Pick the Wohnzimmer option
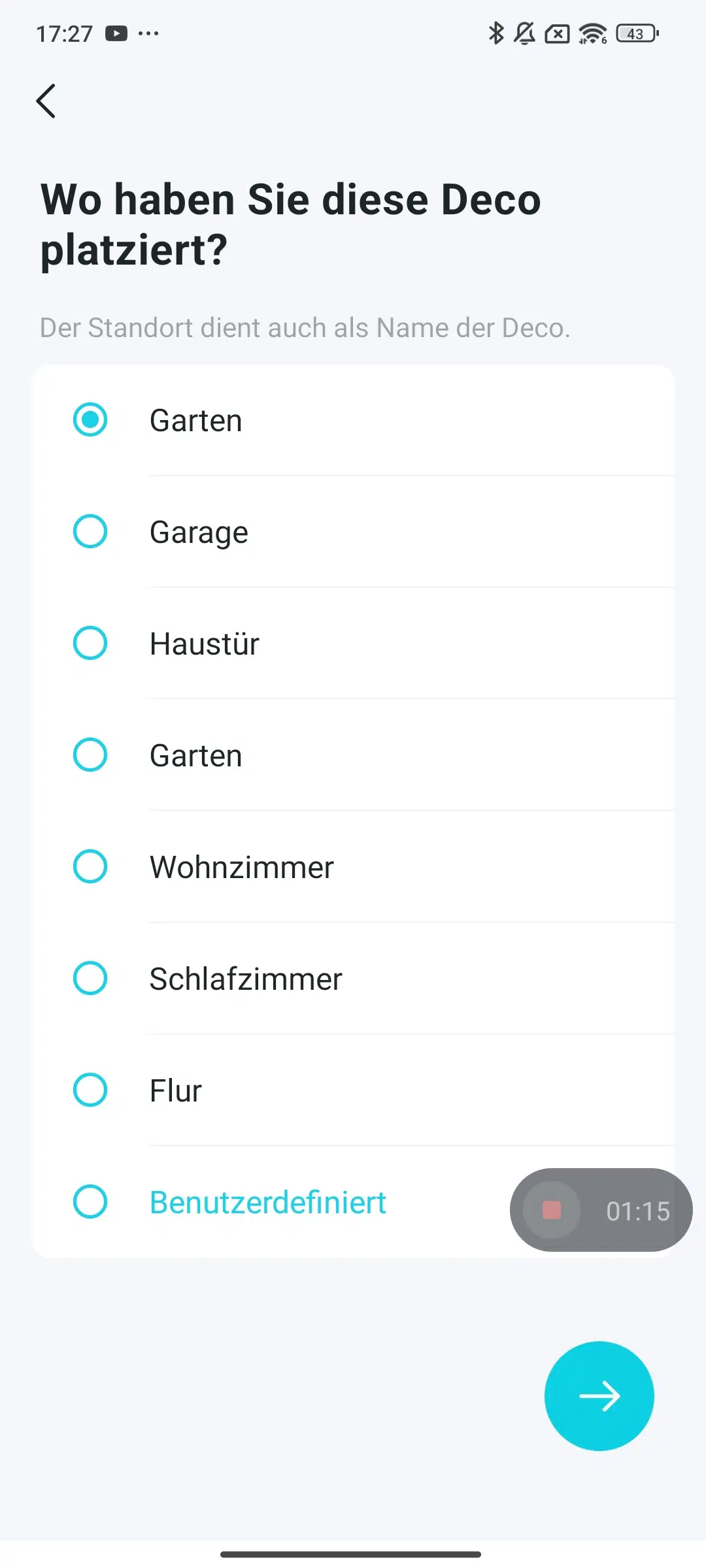Screen dimensions: 706x1568 pos(90,867)
